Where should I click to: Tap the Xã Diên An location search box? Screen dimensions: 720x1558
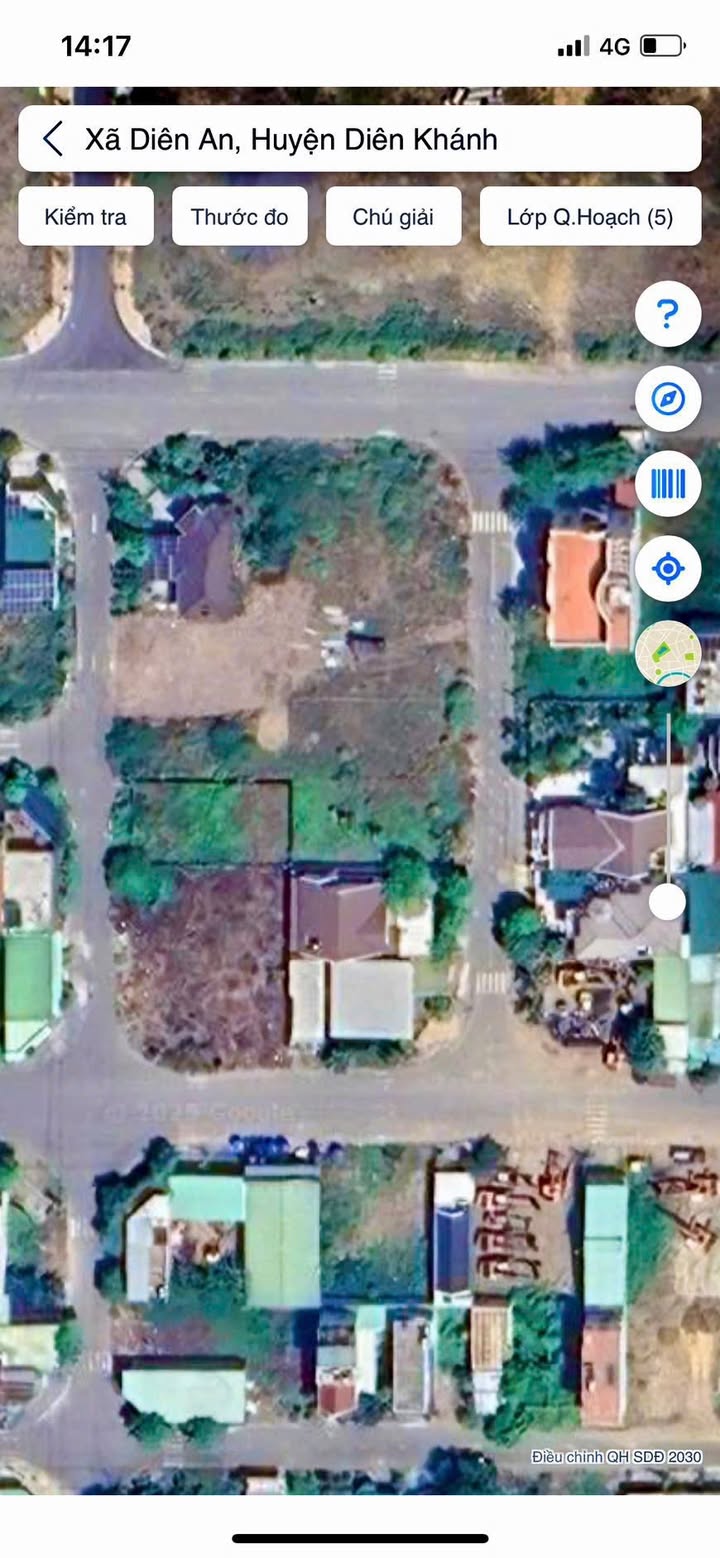[x=360, y=139]
